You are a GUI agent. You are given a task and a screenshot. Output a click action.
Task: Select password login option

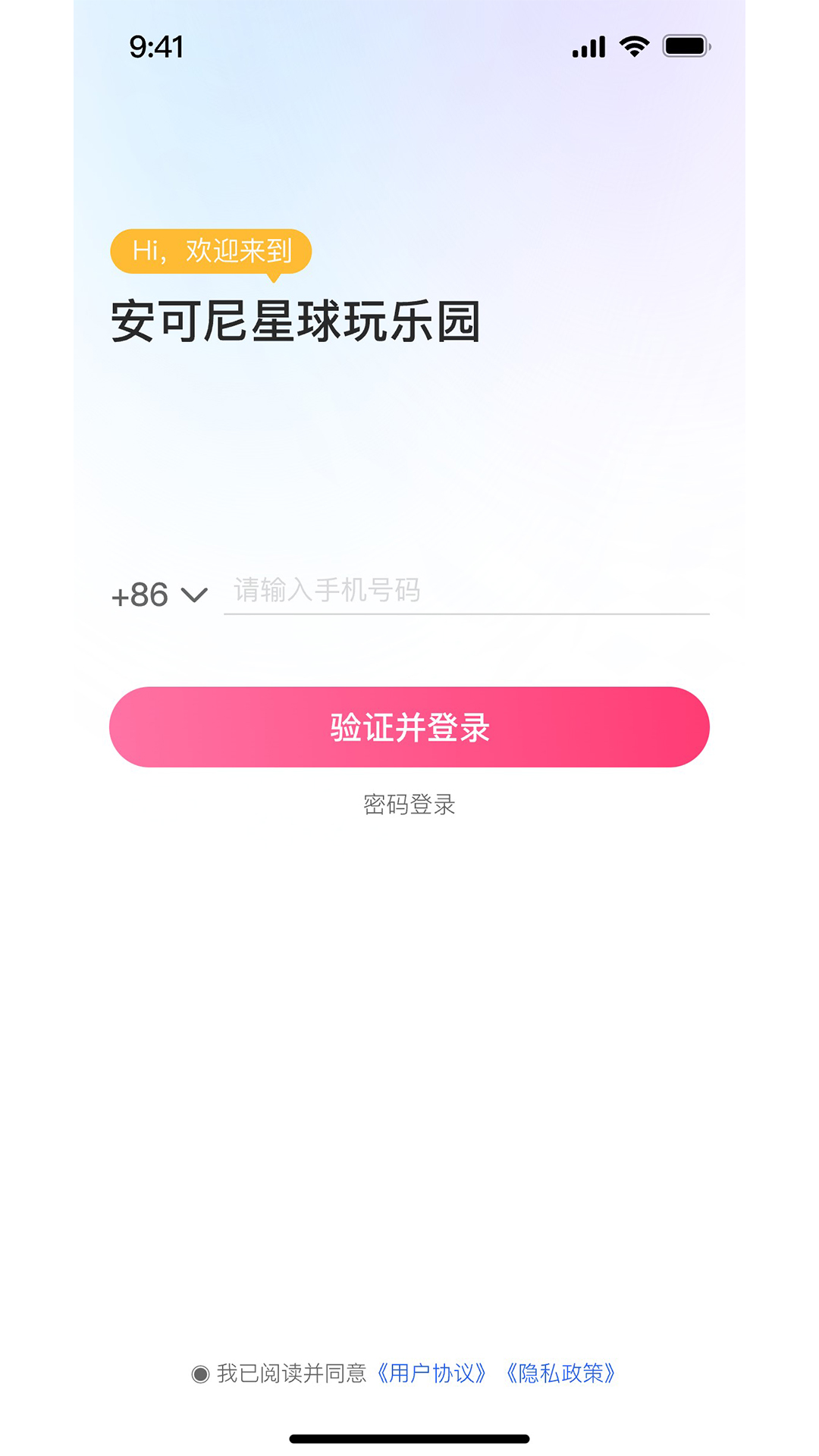[409, 806]
